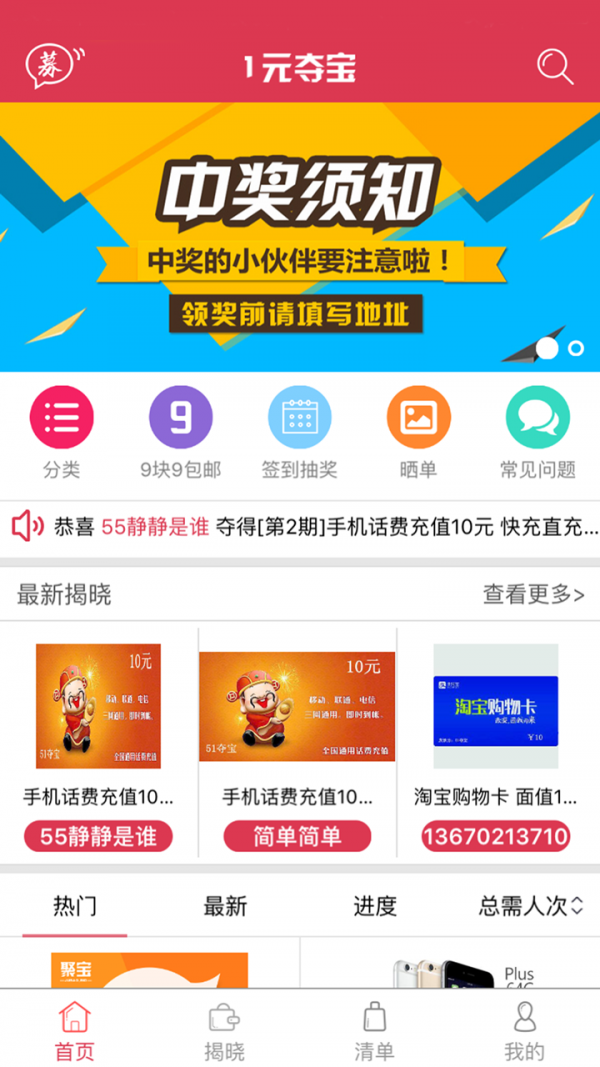Switch to the 我的 profile tab
The width and height of the screenshot is (600, 1067).
point(524,1030)
